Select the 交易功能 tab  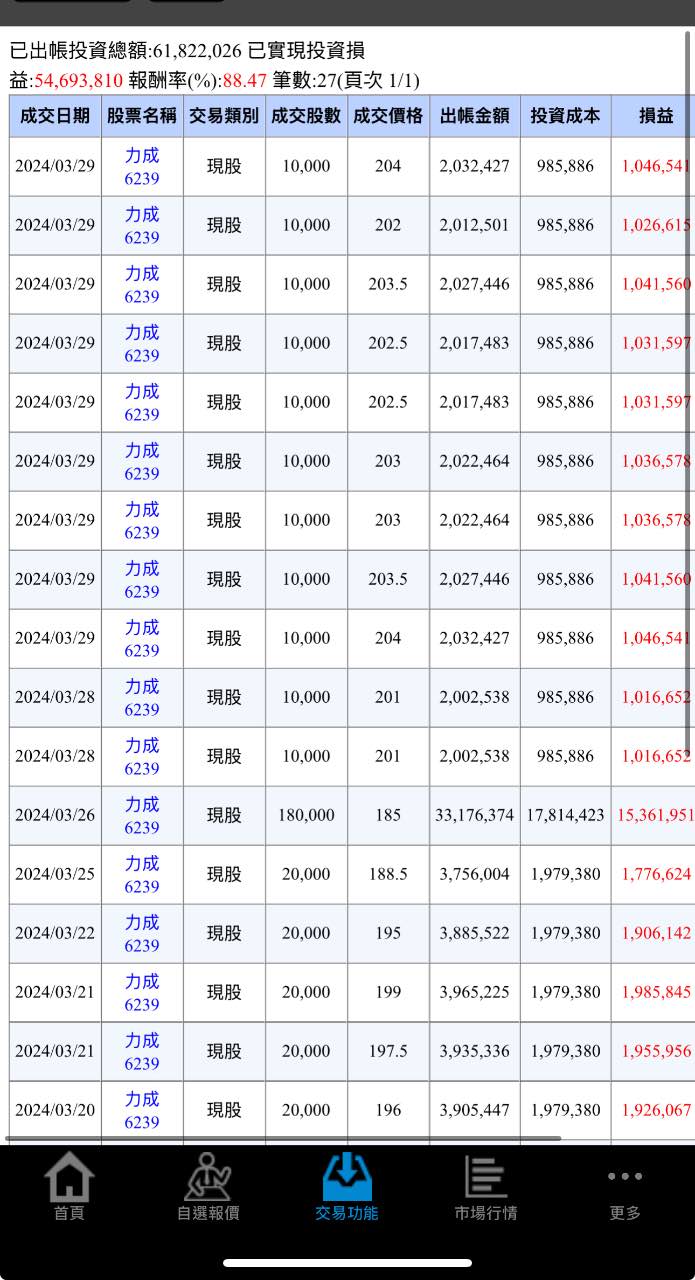tap(347, 1188)
